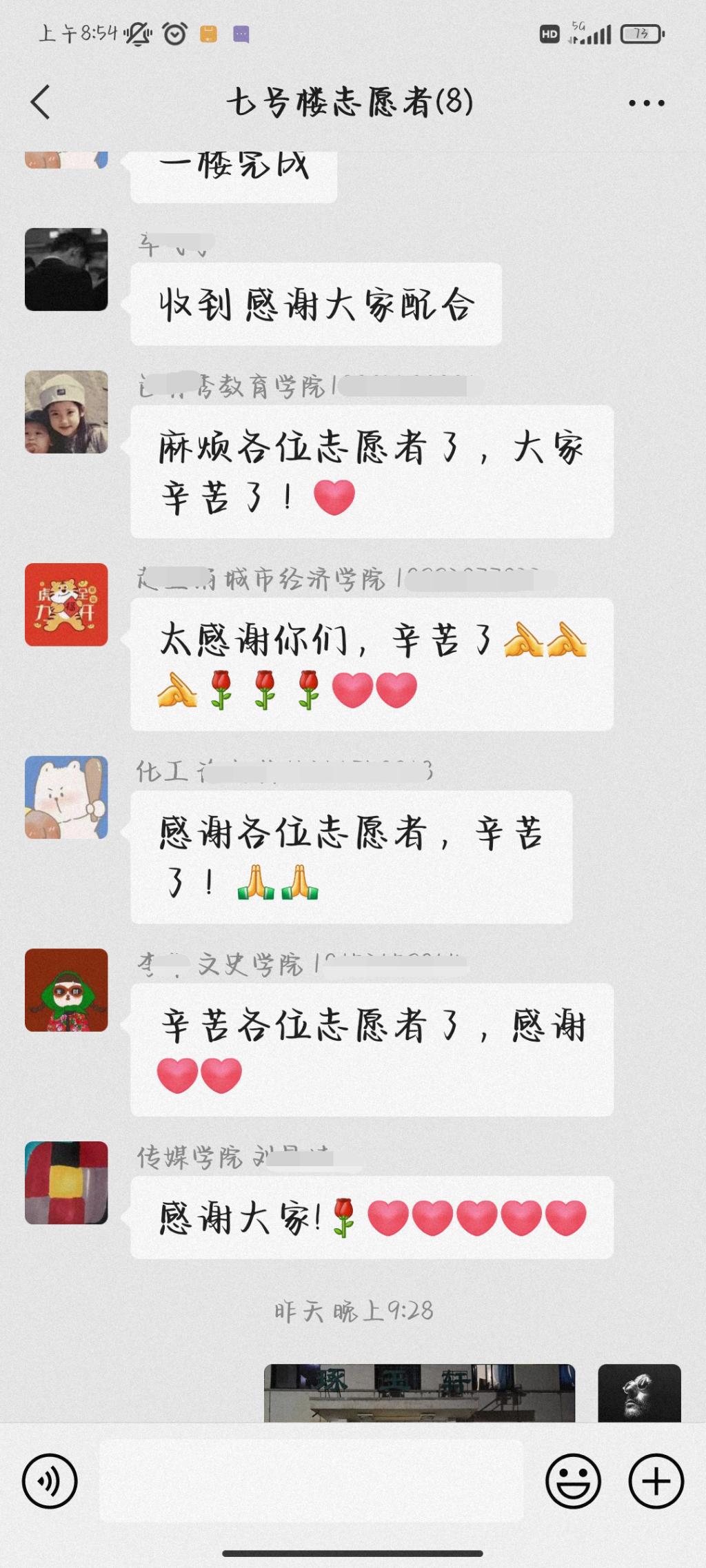View avatar of sender of 收到感谢大家配合
The height and width of the screenshot is (1568, 706).
click(x=66, y=269)
